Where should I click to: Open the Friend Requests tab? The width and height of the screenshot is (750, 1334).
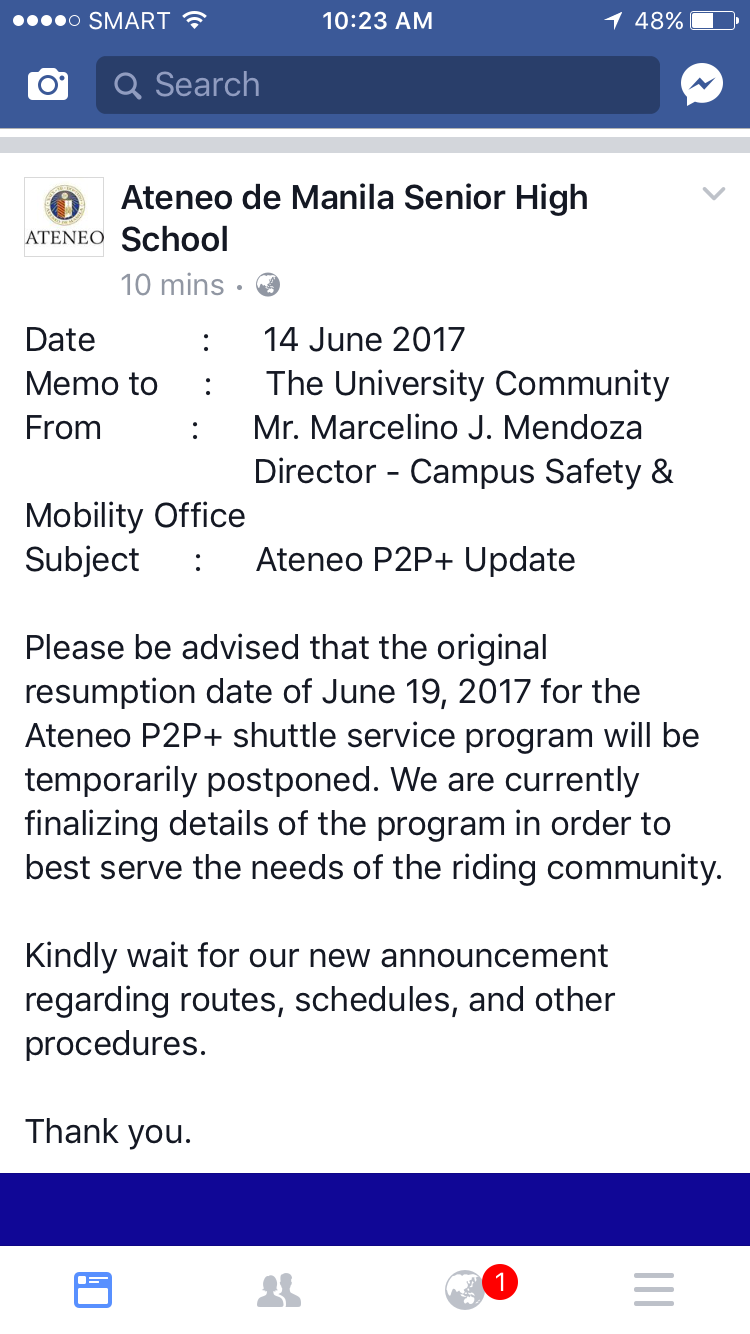(279, 1290)
